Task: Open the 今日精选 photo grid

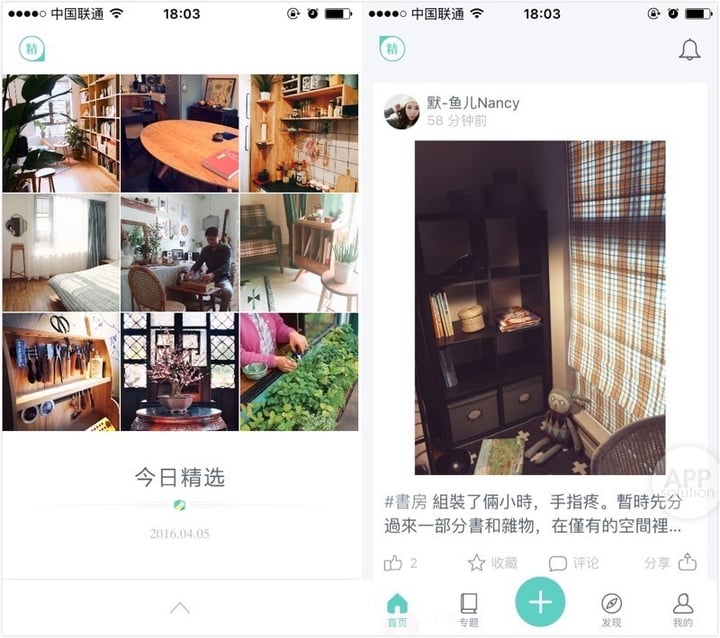Action: point(180,252)
